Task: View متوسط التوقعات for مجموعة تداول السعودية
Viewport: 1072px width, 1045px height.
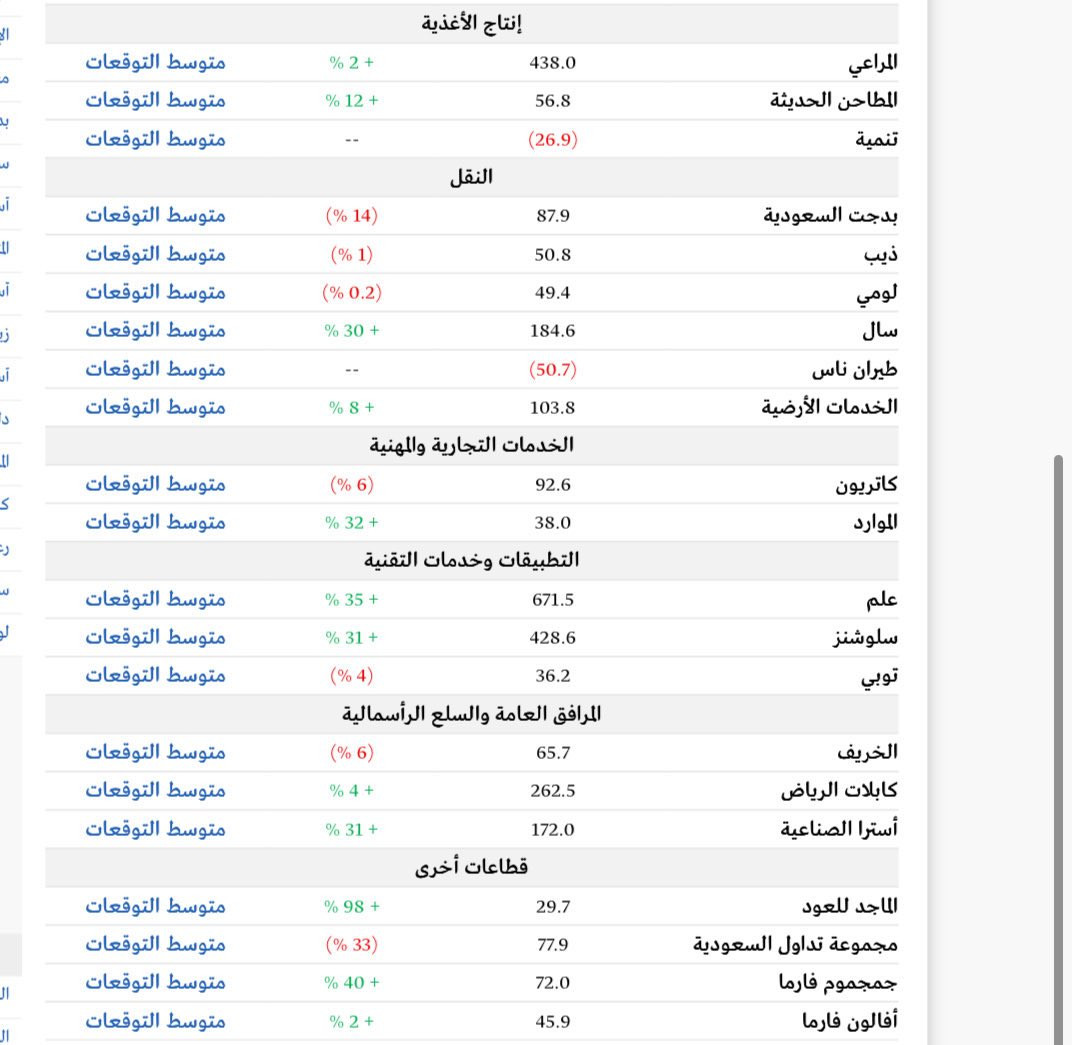Action: [155, 944]
